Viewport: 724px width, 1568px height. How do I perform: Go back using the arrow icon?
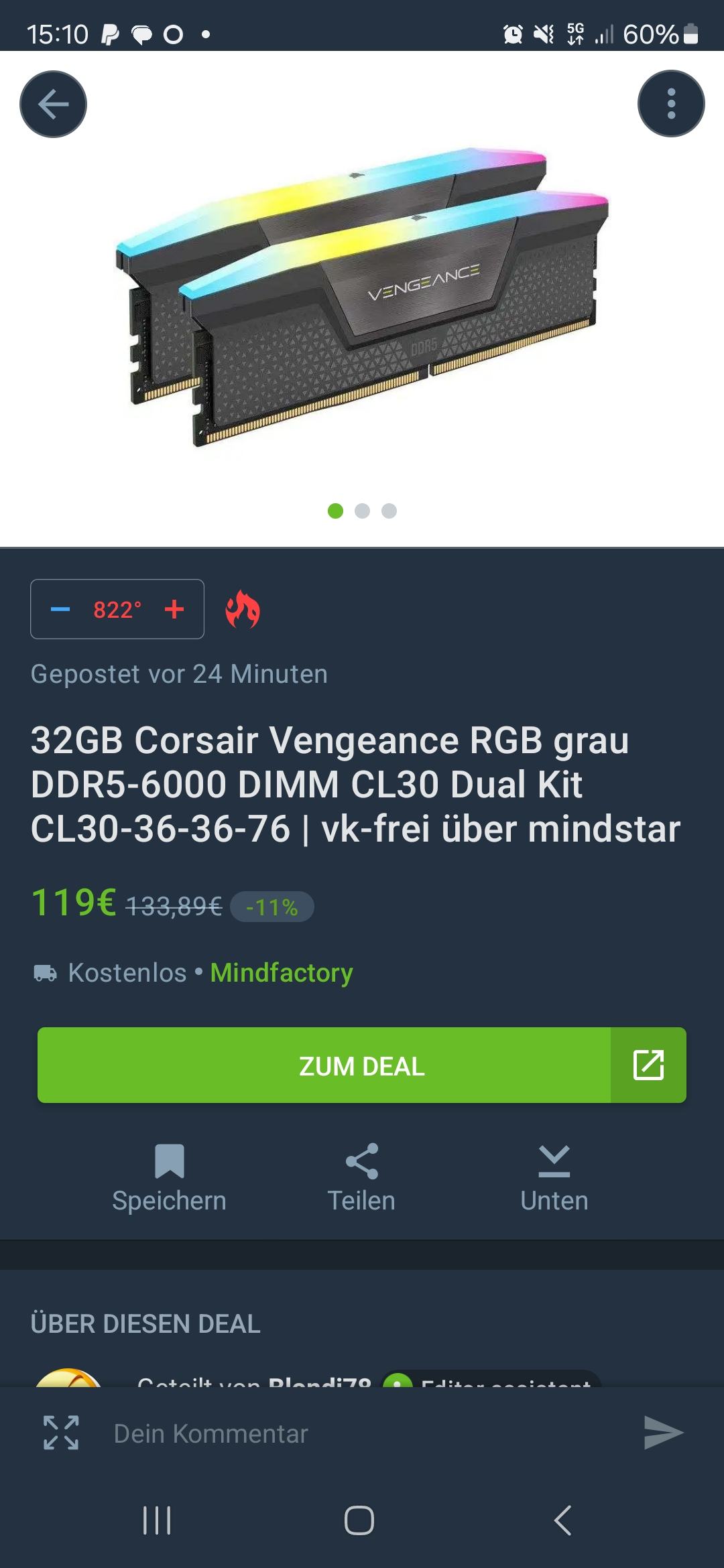[53, 105]
